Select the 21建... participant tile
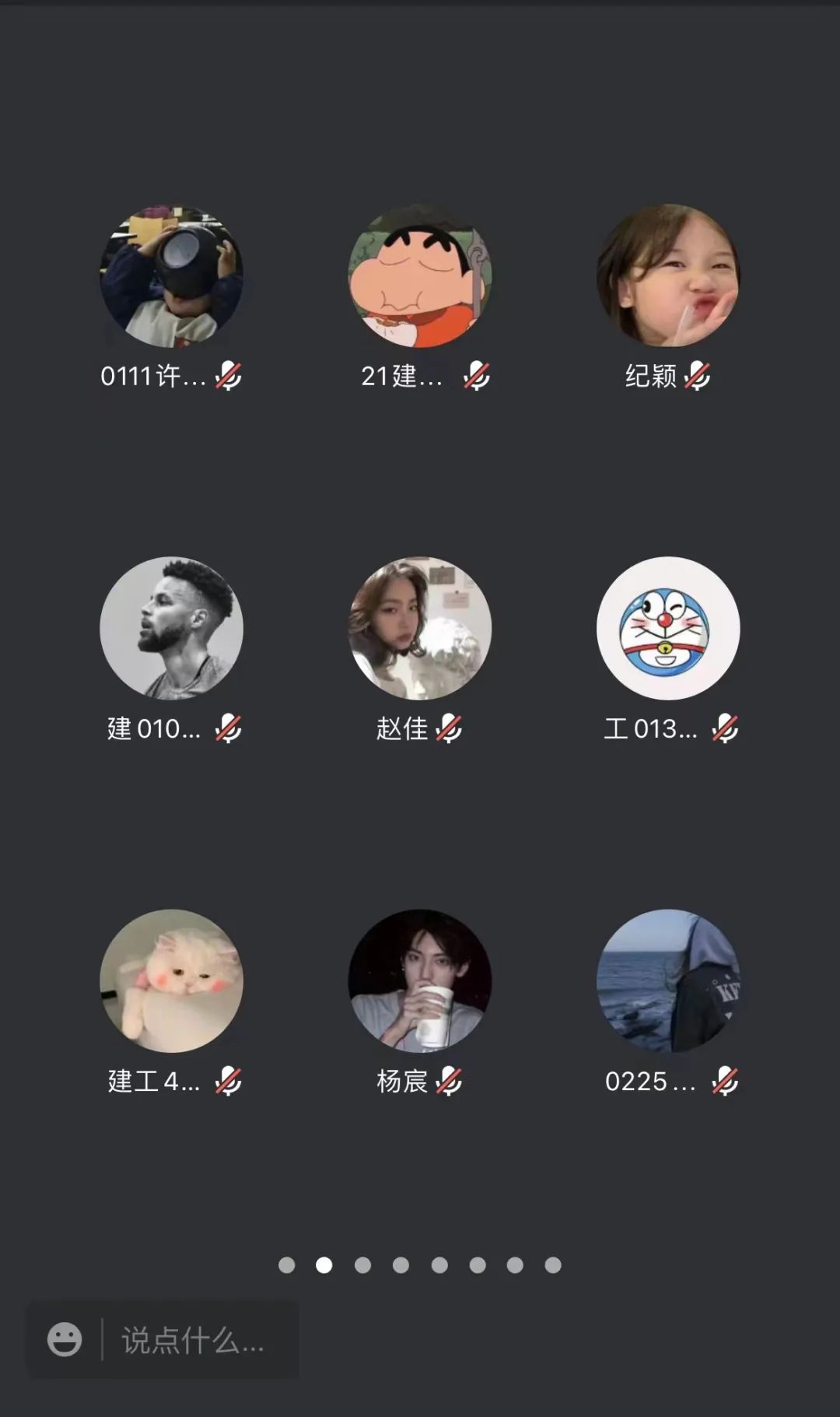The image size is (840, 1417). (420, 276)
